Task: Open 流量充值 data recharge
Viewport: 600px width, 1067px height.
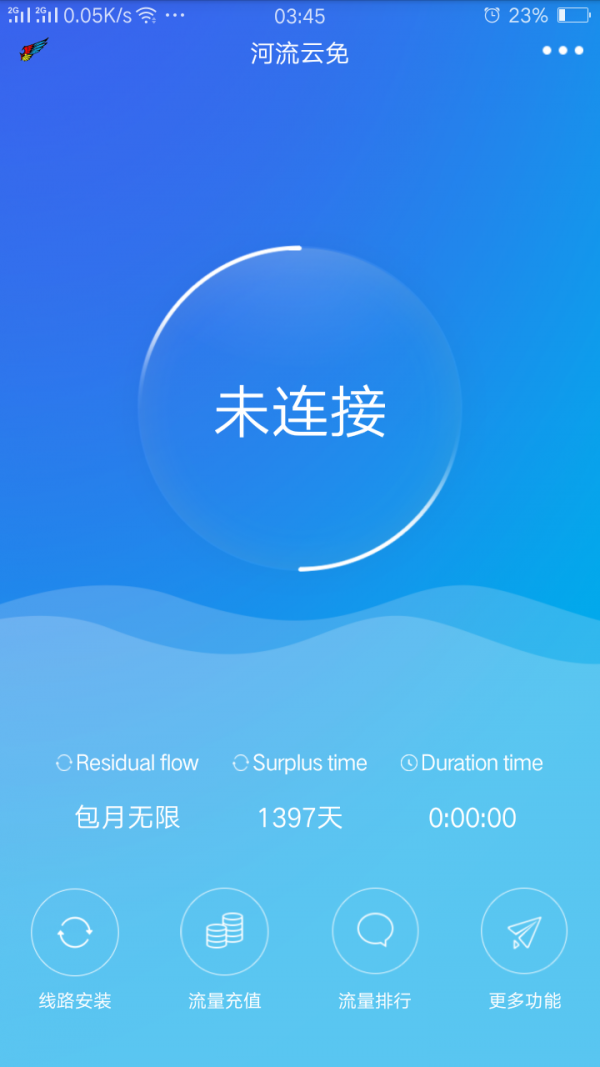Action: [224, 932]
